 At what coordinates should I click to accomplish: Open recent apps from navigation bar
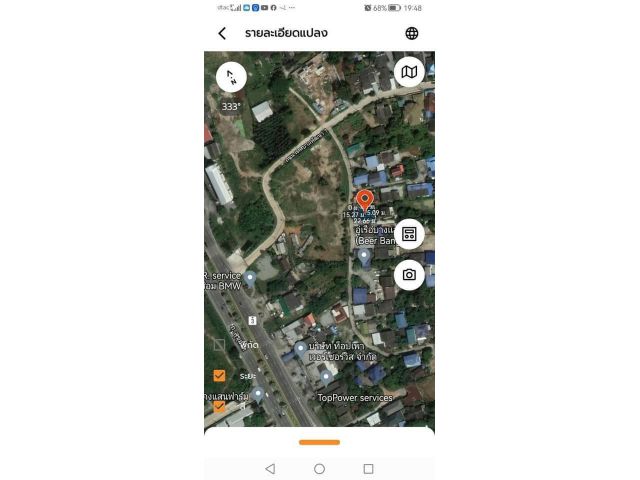[368, 468]
